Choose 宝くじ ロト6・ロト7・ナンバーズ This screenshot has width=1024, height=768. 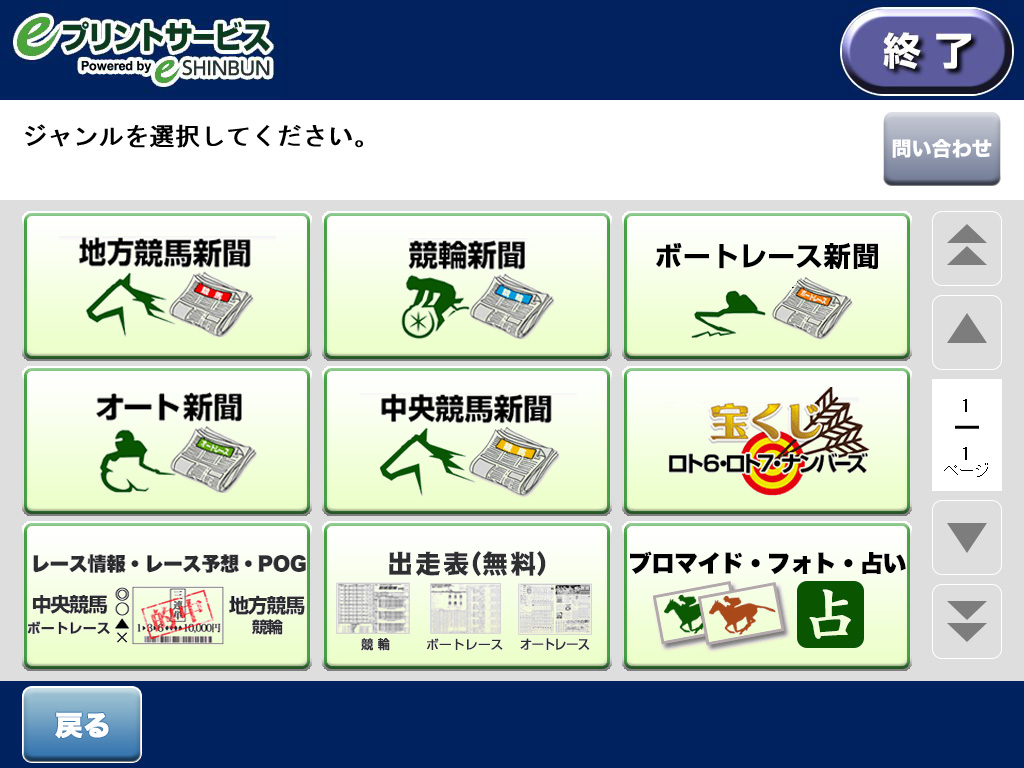pos(767,440)
